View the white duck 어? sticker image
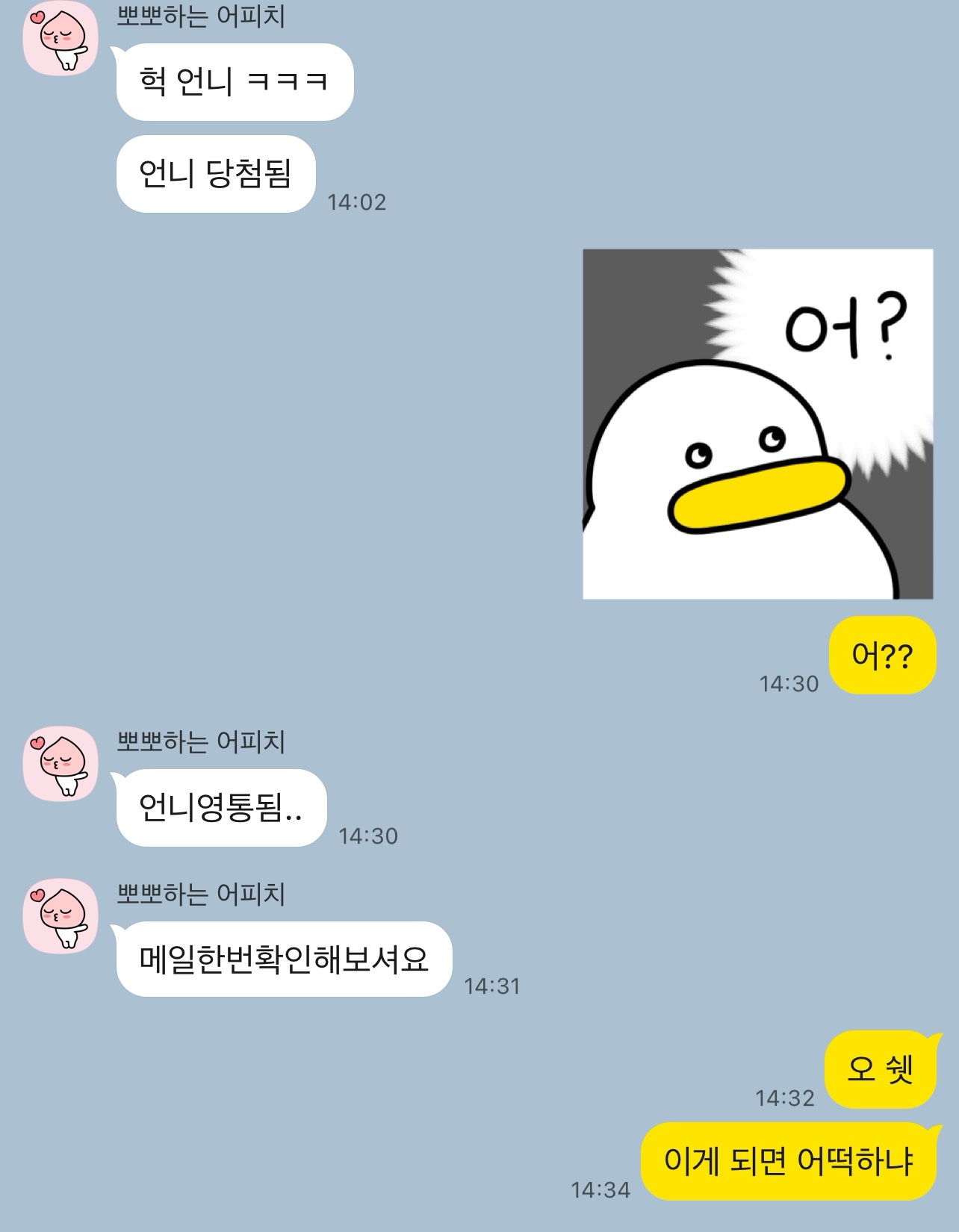959x1232 pixels. [x=754, y=426]
